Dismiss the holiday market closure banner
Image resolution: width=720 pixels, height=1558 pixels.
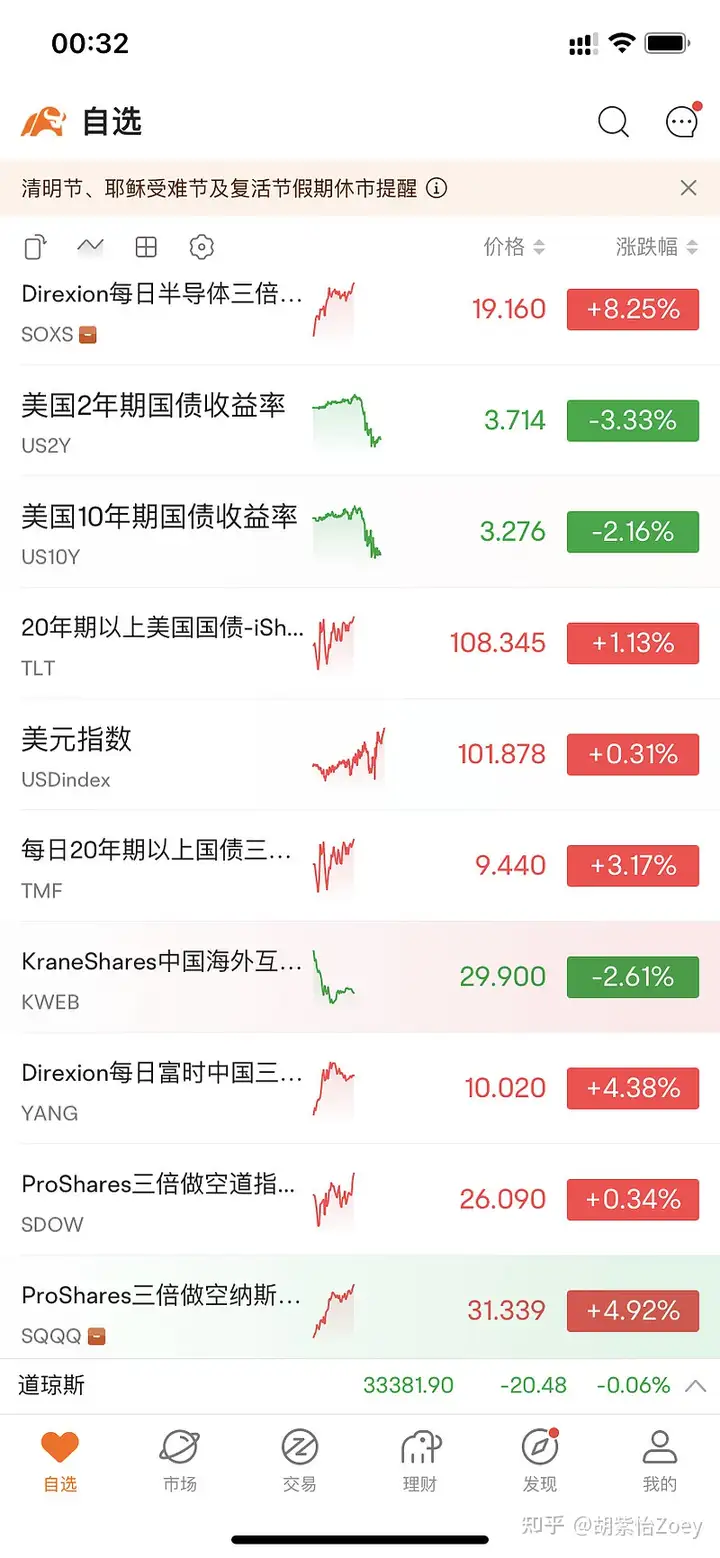point(688,188)
